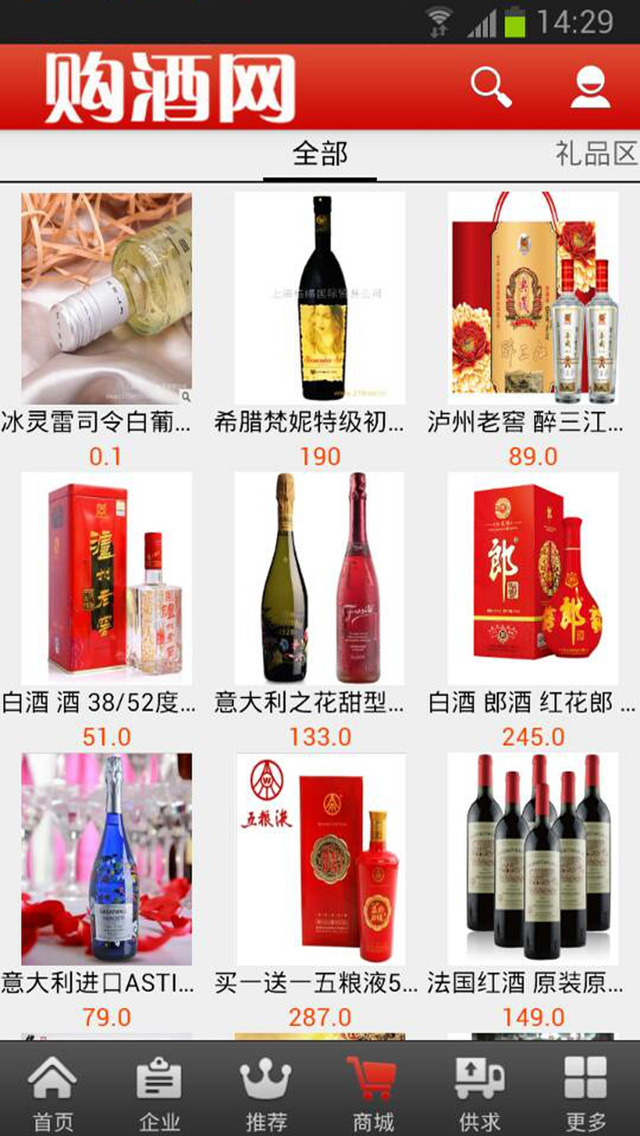
Task: View 意大利之花甜型 sparkling wine
Action: point(320,578)
